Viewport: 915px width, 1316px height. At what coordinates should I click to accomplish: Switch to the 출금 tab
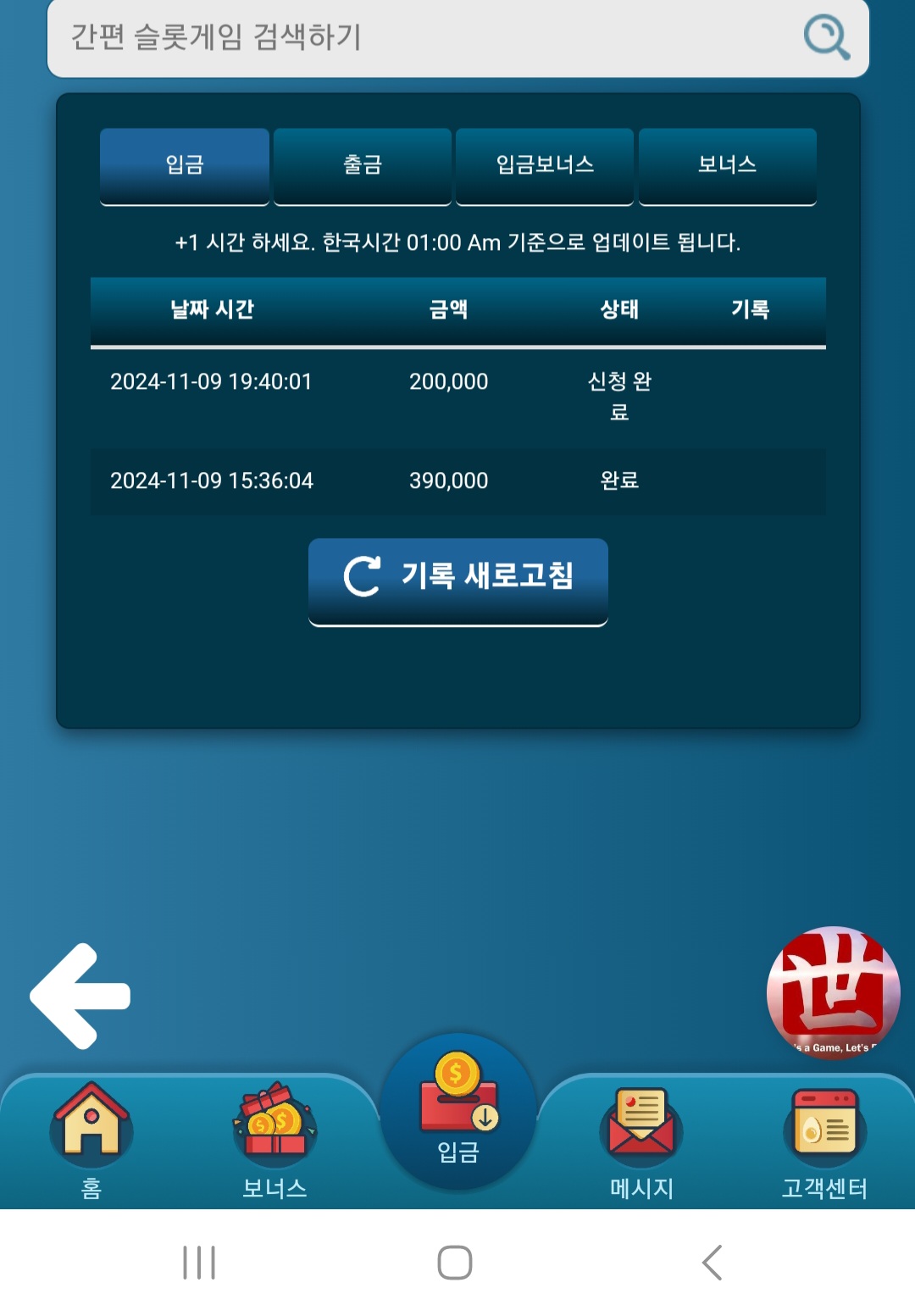[363, 164]
